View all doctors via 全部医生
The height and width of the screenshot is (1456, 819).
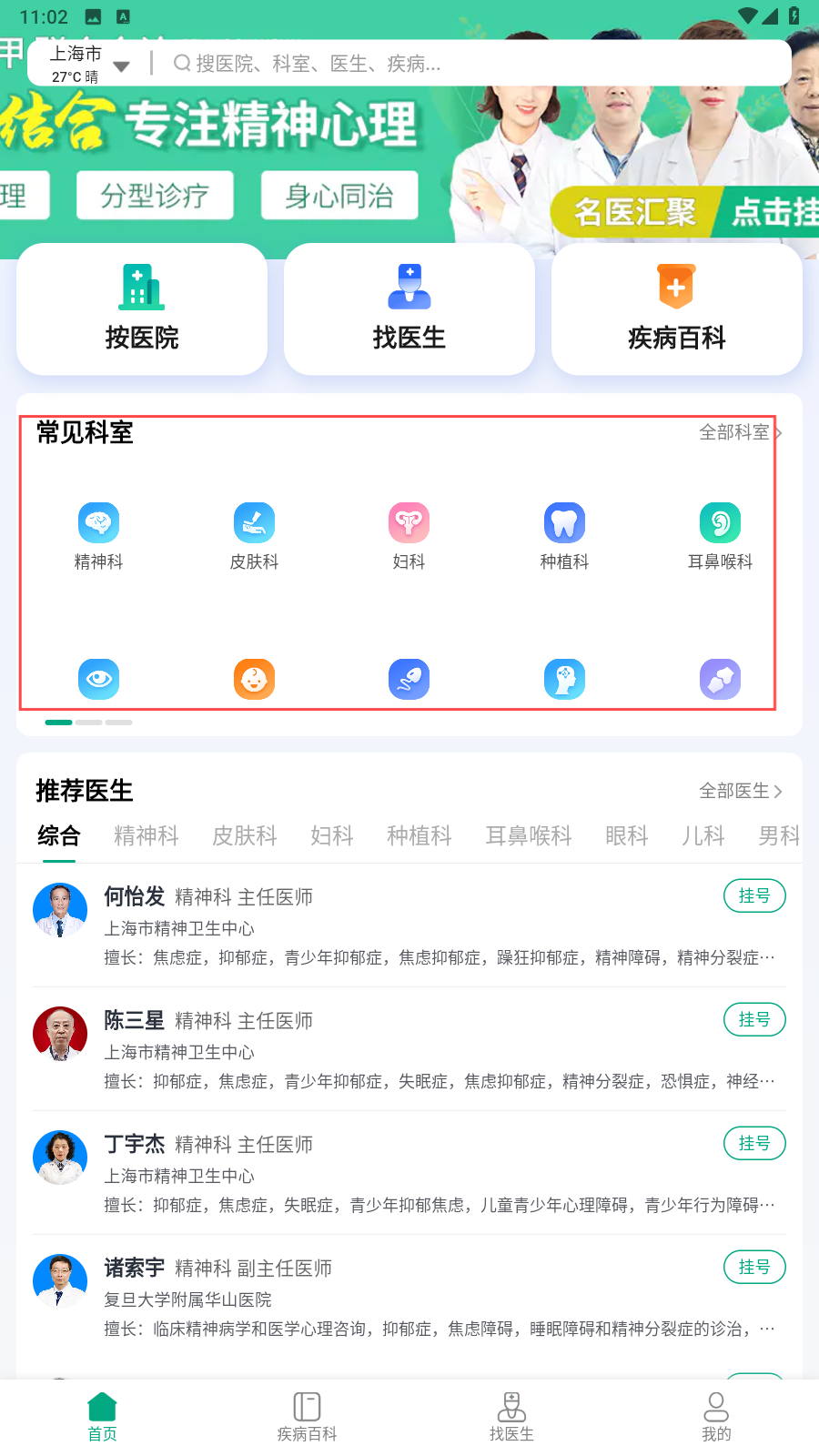(x=739, y=791)
